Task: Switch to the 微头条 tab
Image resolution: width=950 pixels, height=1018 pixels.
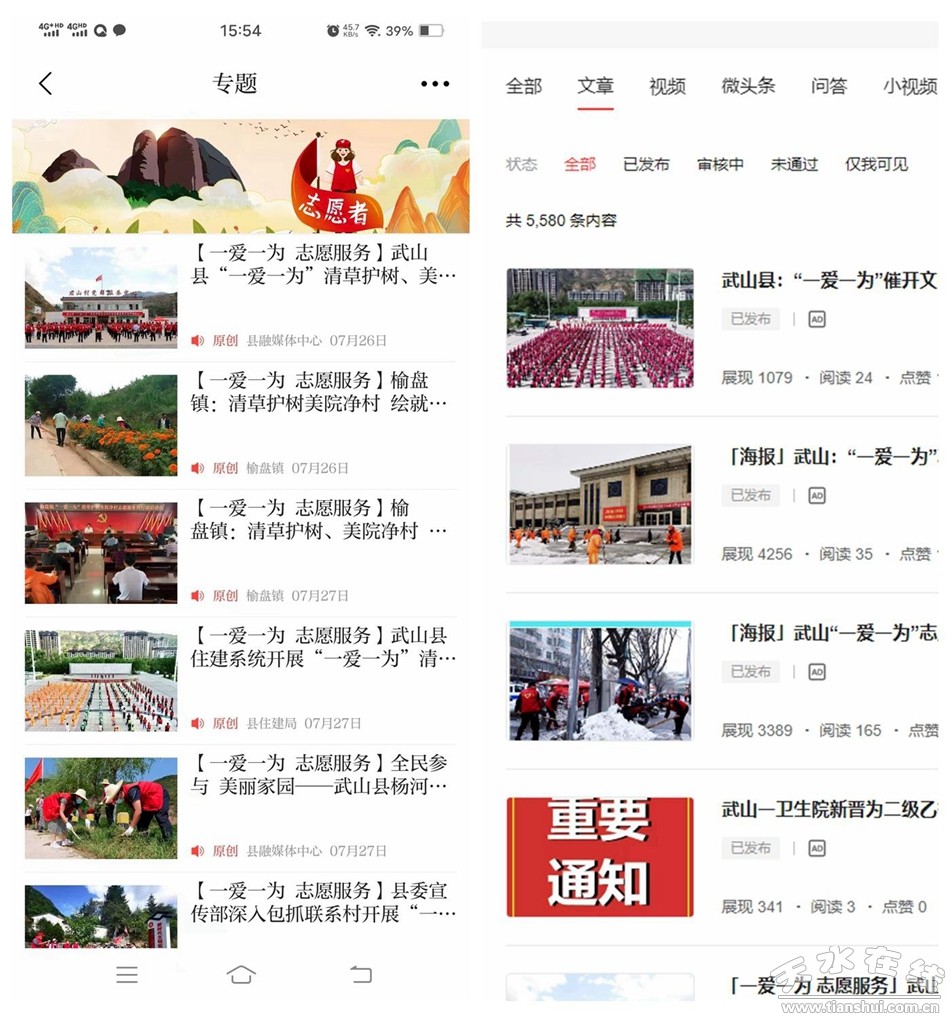Action: tap(748, 86)
